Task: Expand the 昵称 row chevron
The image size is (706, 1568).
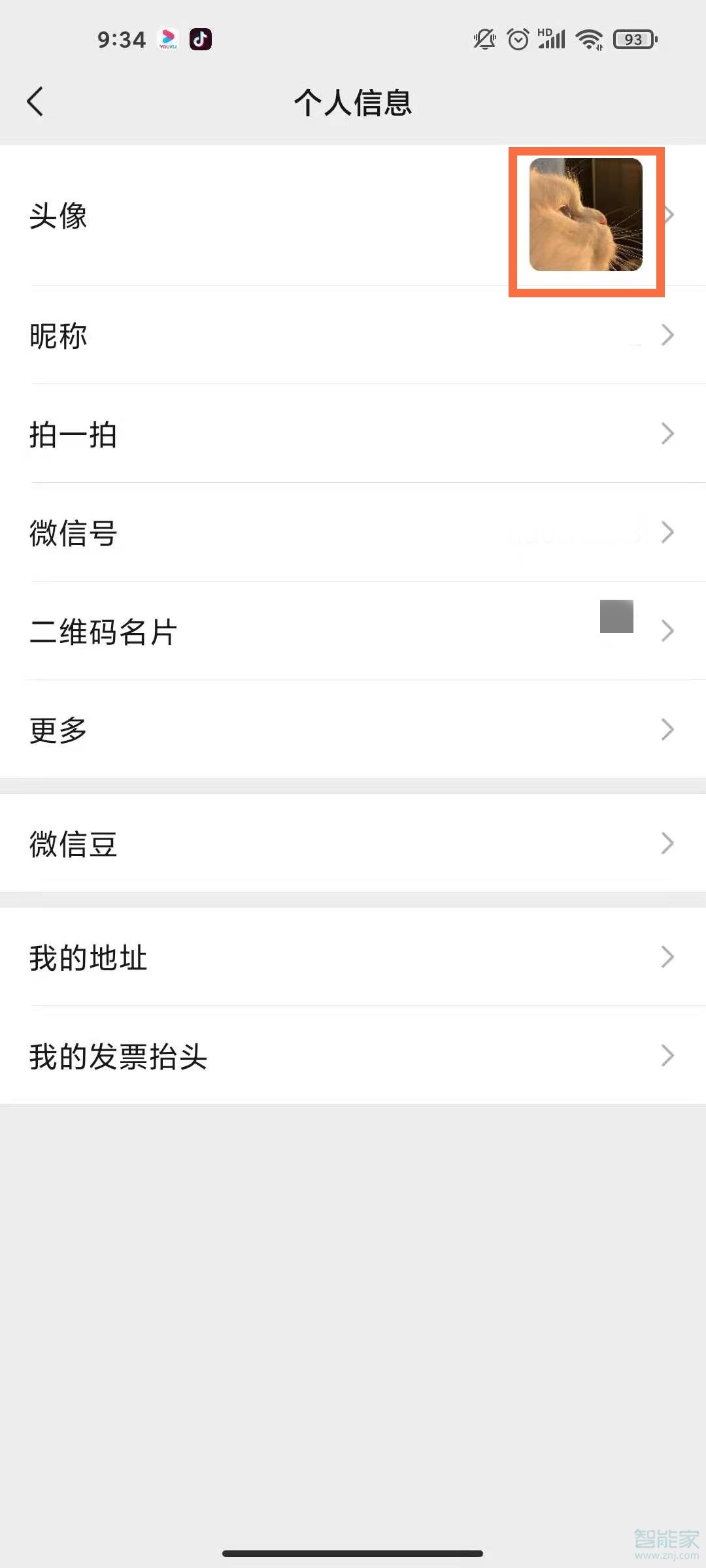Action: click(667, 335)
